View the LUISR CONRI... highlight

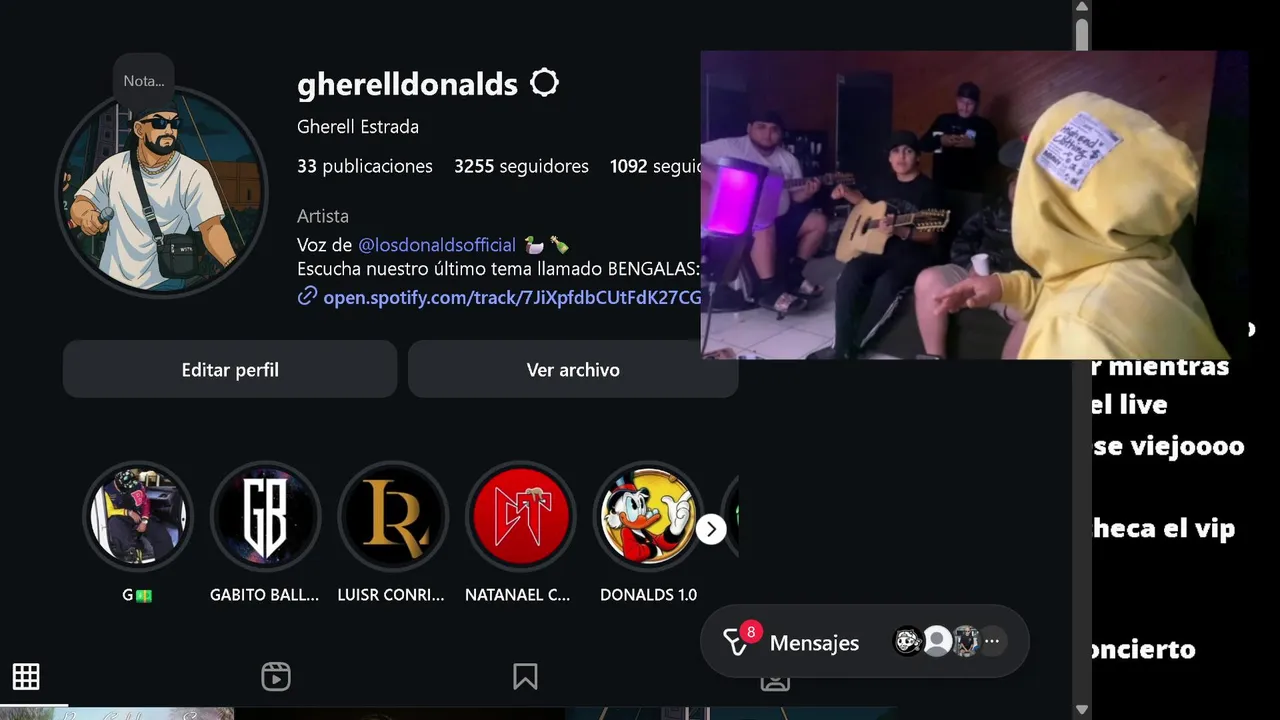point(393,517)
